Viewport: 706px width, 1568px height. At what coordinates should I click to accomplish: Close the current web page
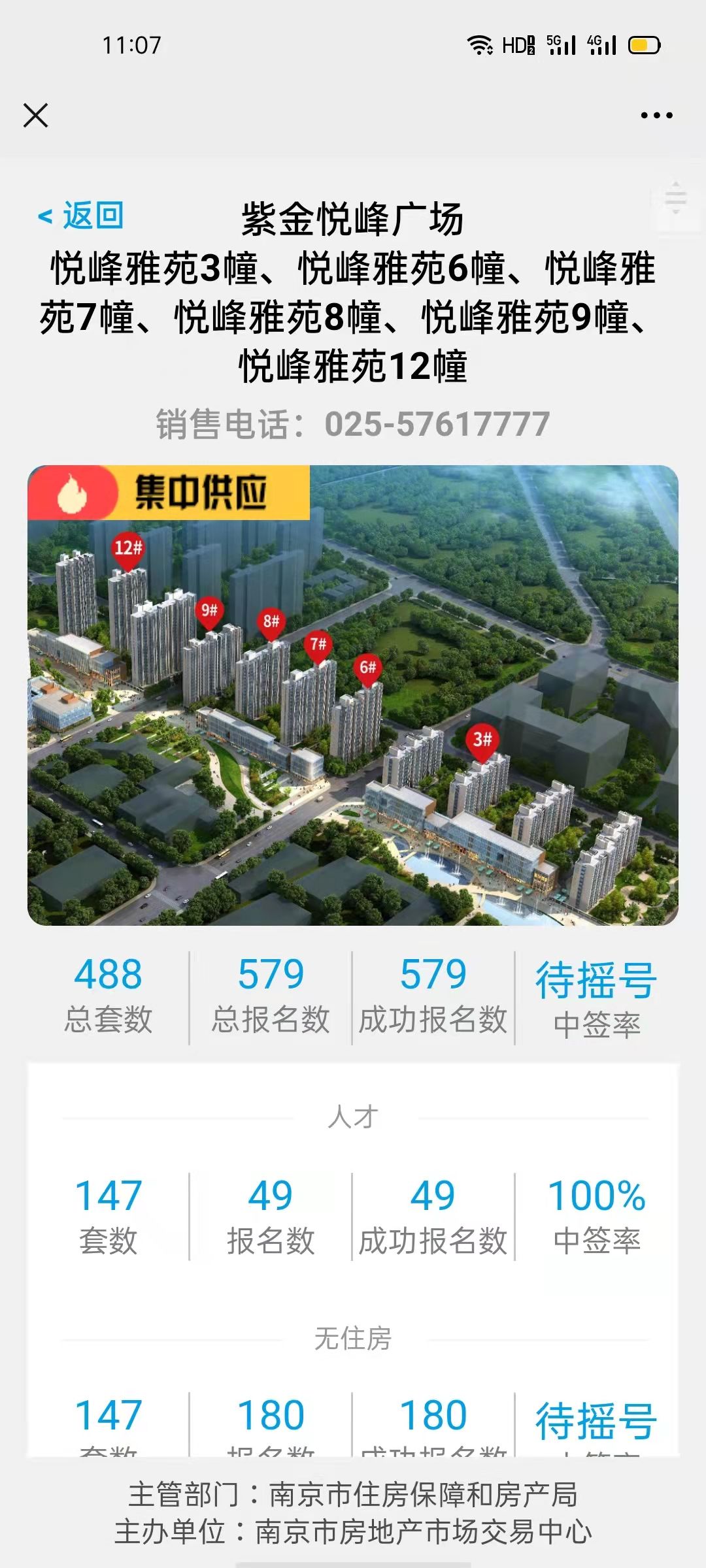36,116
